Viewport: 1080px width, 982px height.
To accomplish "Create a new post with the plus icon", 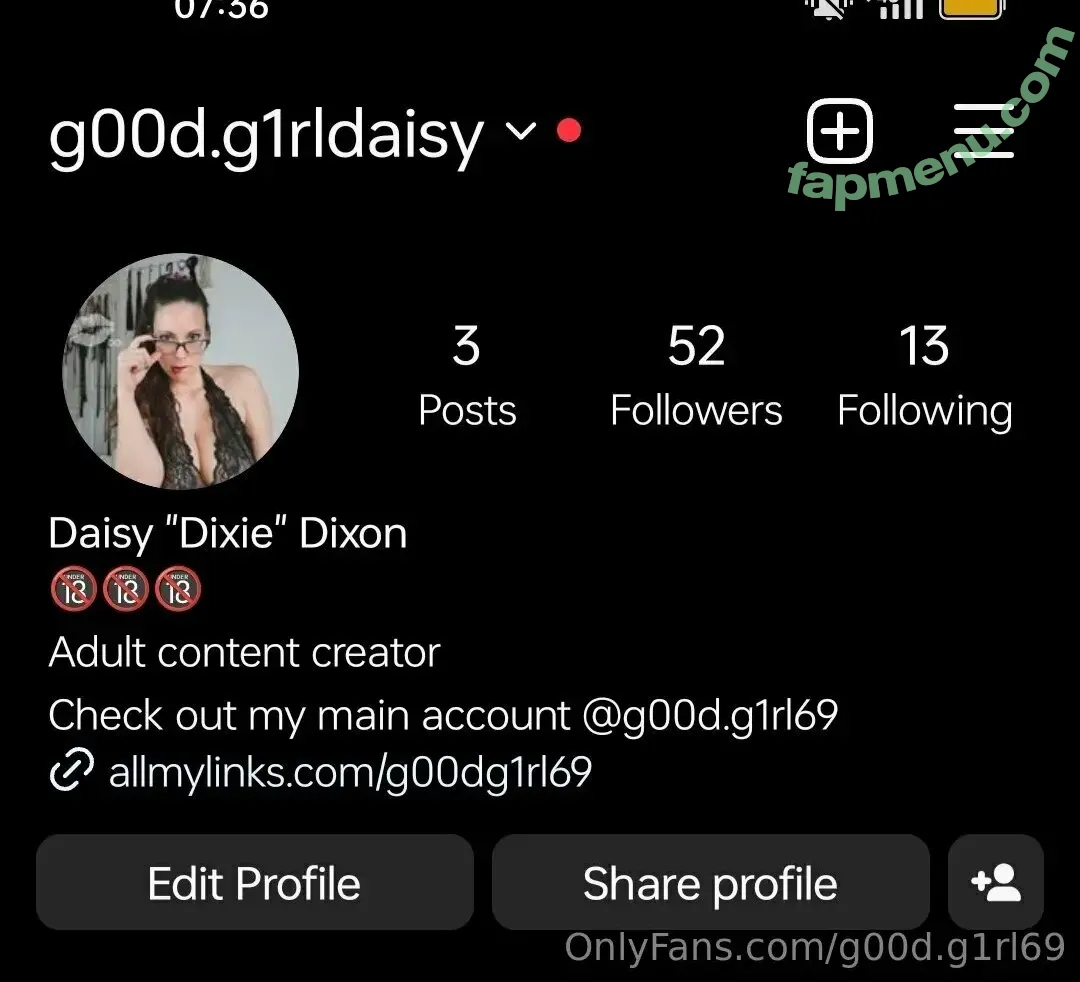I will (x=839, y=131).
